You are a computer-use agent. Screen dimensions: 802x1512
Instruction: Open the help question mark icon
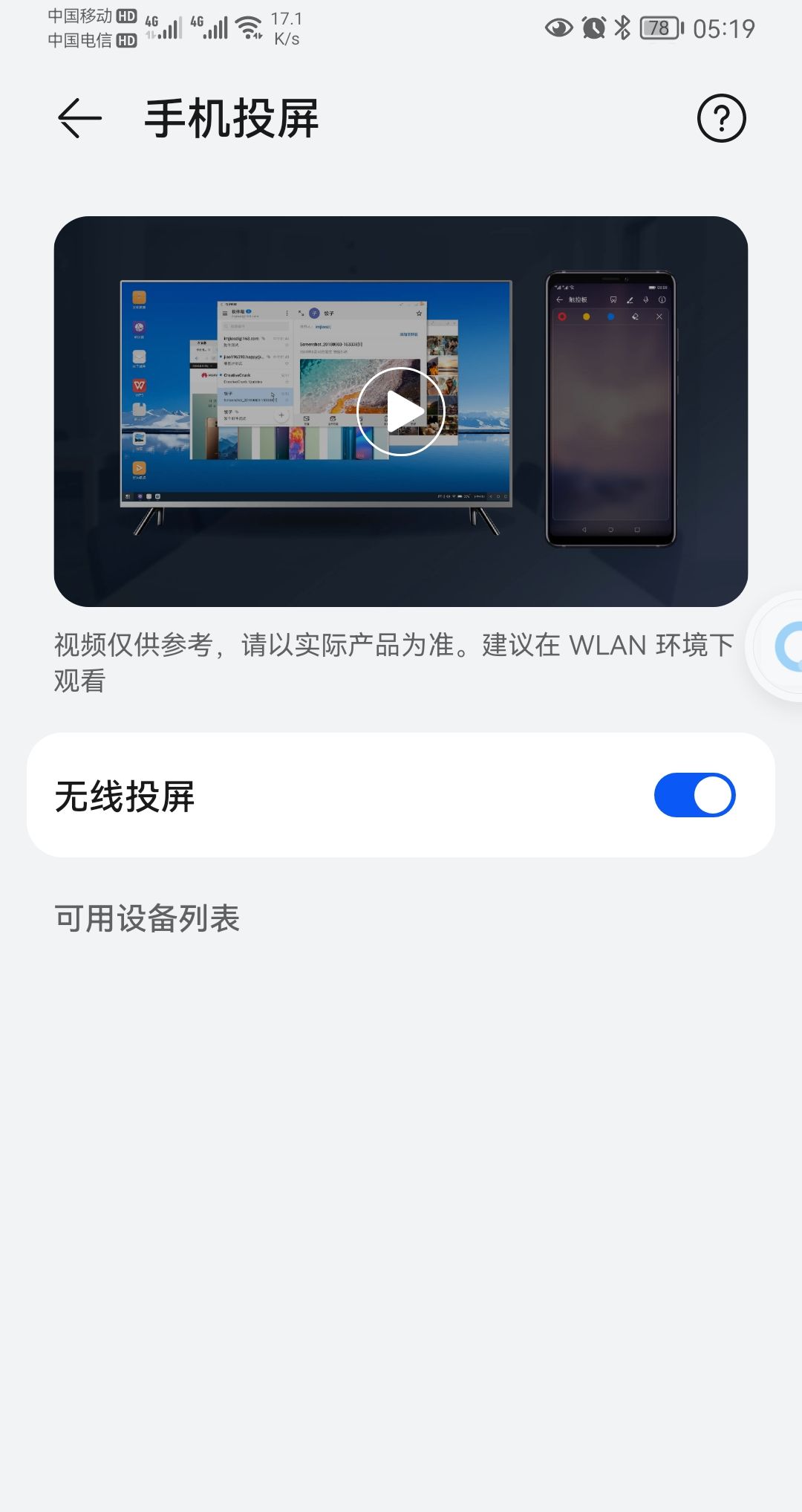click(722, 119)
